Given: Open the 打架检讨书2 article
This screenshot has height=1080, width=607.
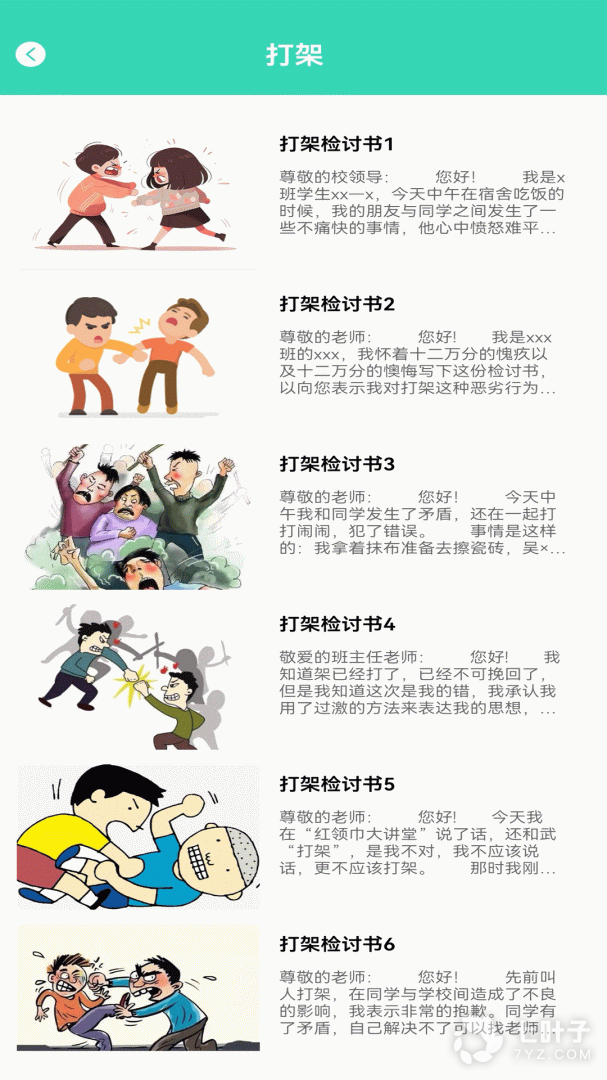Looking at the screenshot, I should coord(337,304).
